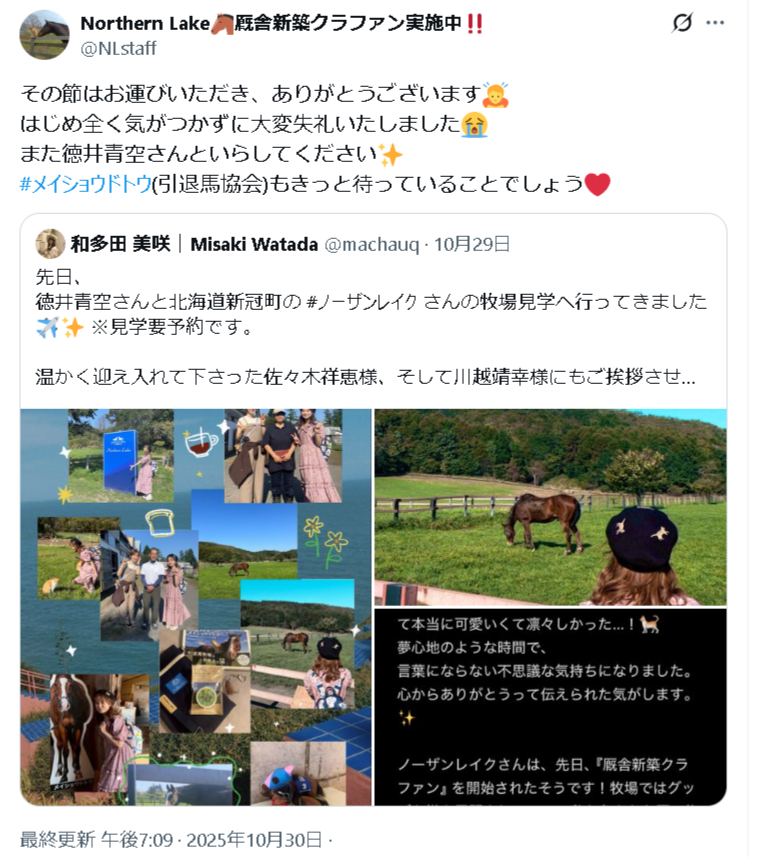
Task: Open the 最終更新 edit history link
Action: point(56,838)
